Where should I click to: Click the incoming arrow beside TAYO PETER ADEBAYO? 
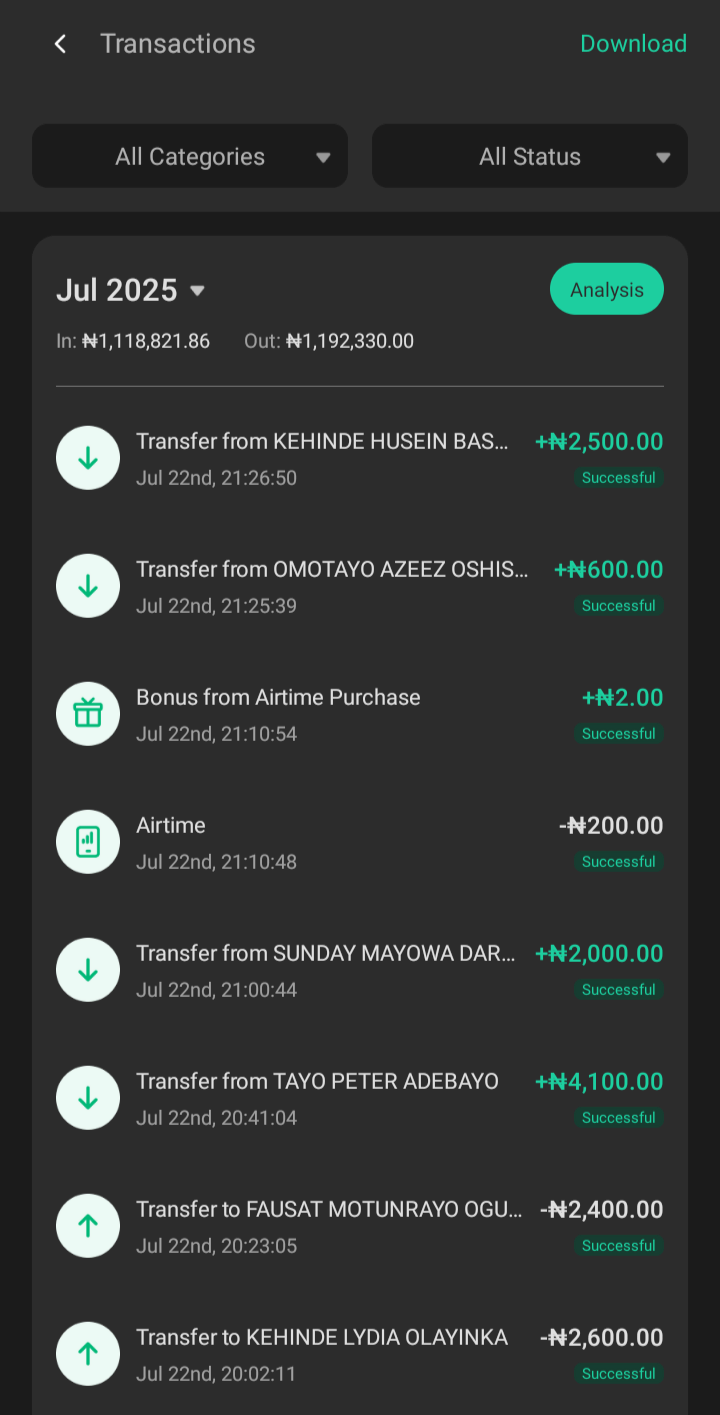[87, 1097]
